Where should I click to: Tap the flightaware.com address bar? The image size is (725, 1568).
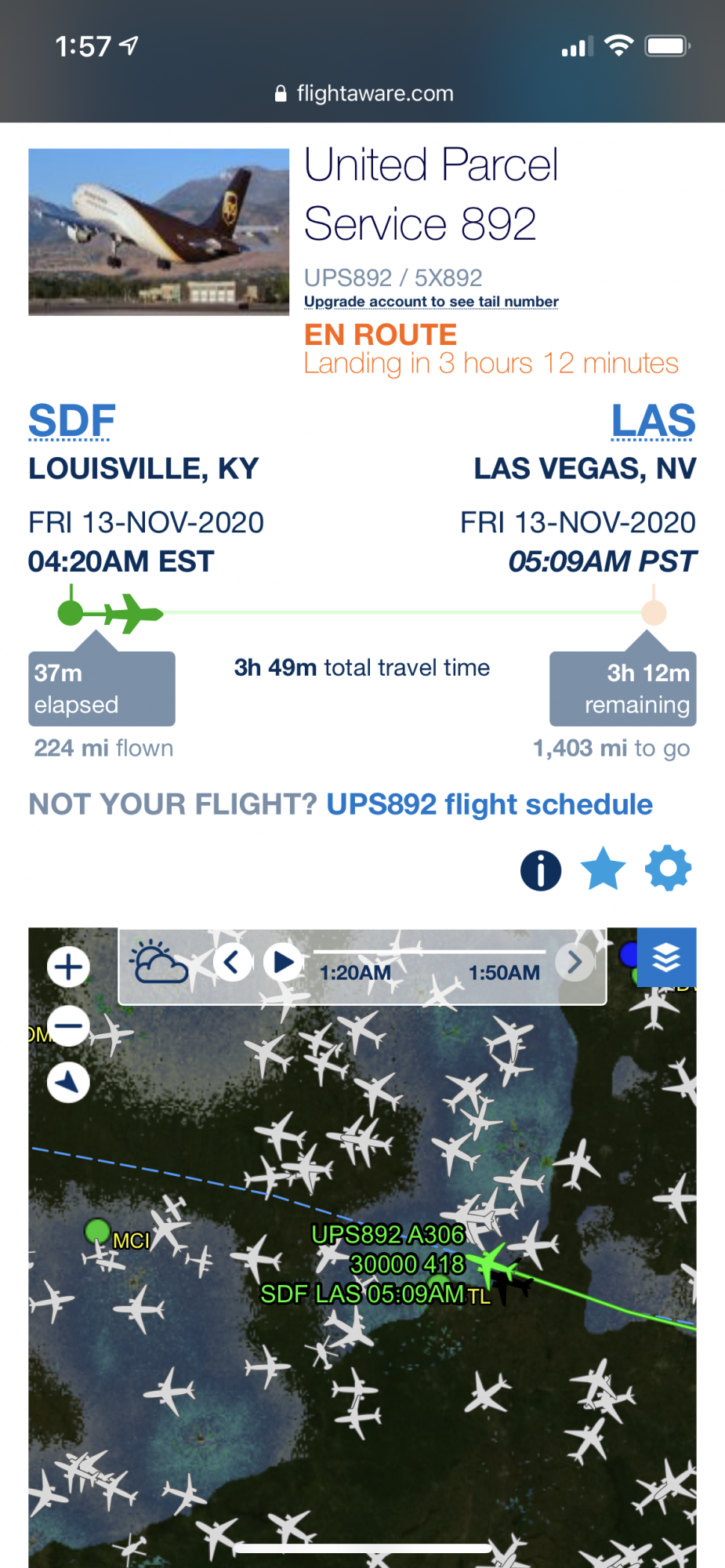364,94
